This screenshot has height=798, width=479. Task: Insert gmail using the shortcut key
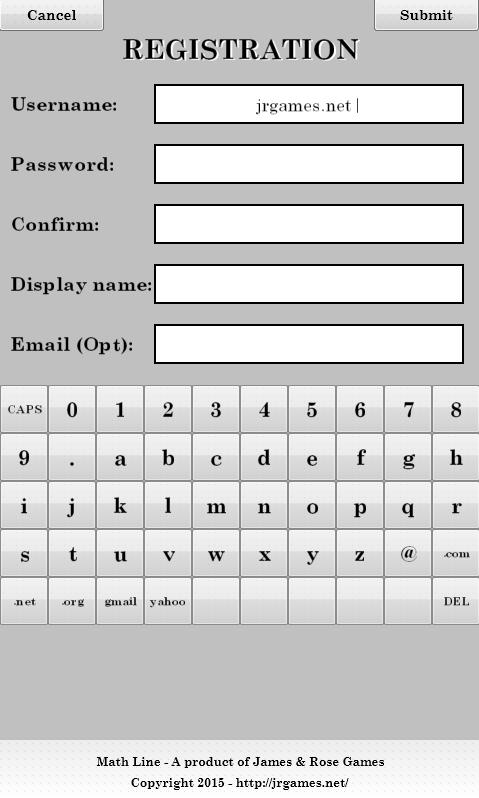click(120, 601)
